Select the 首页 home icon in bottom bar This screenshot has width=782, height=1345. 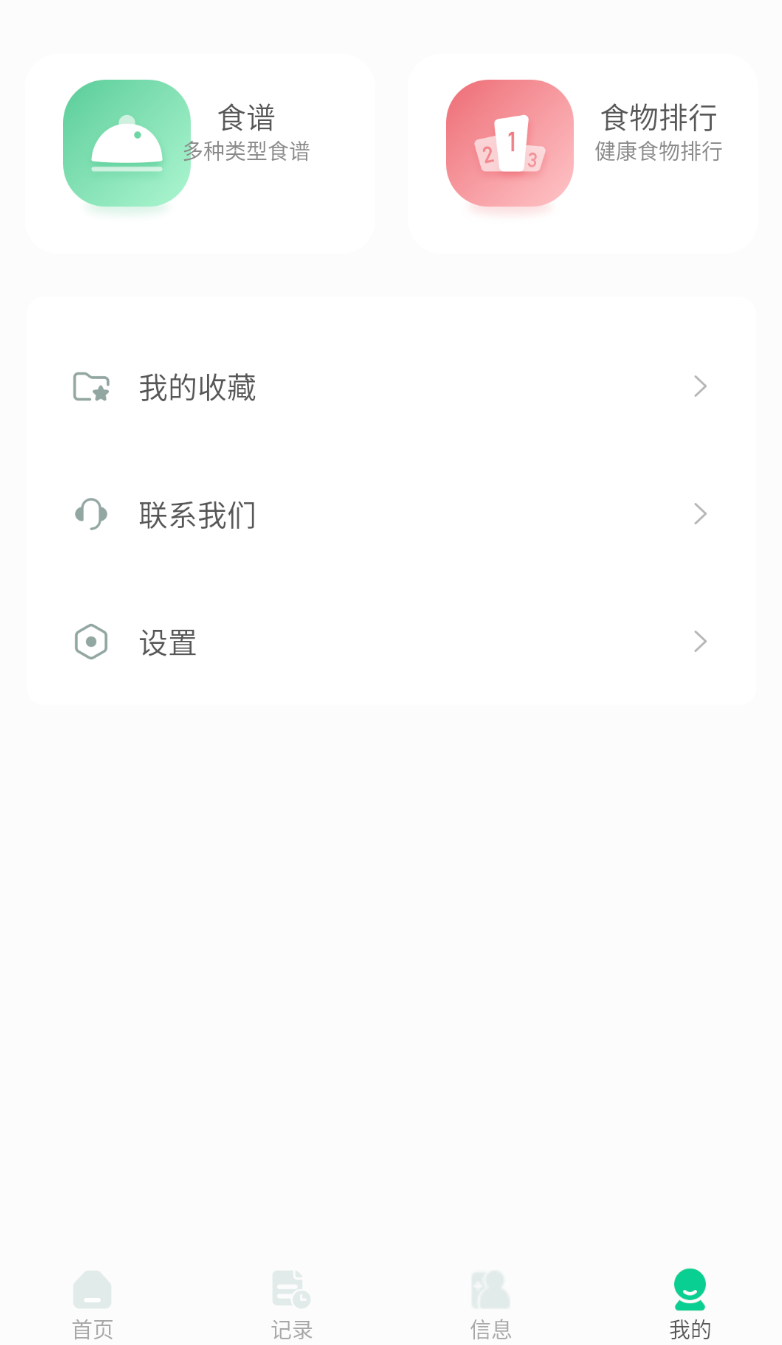click(x=92, y=1290)
